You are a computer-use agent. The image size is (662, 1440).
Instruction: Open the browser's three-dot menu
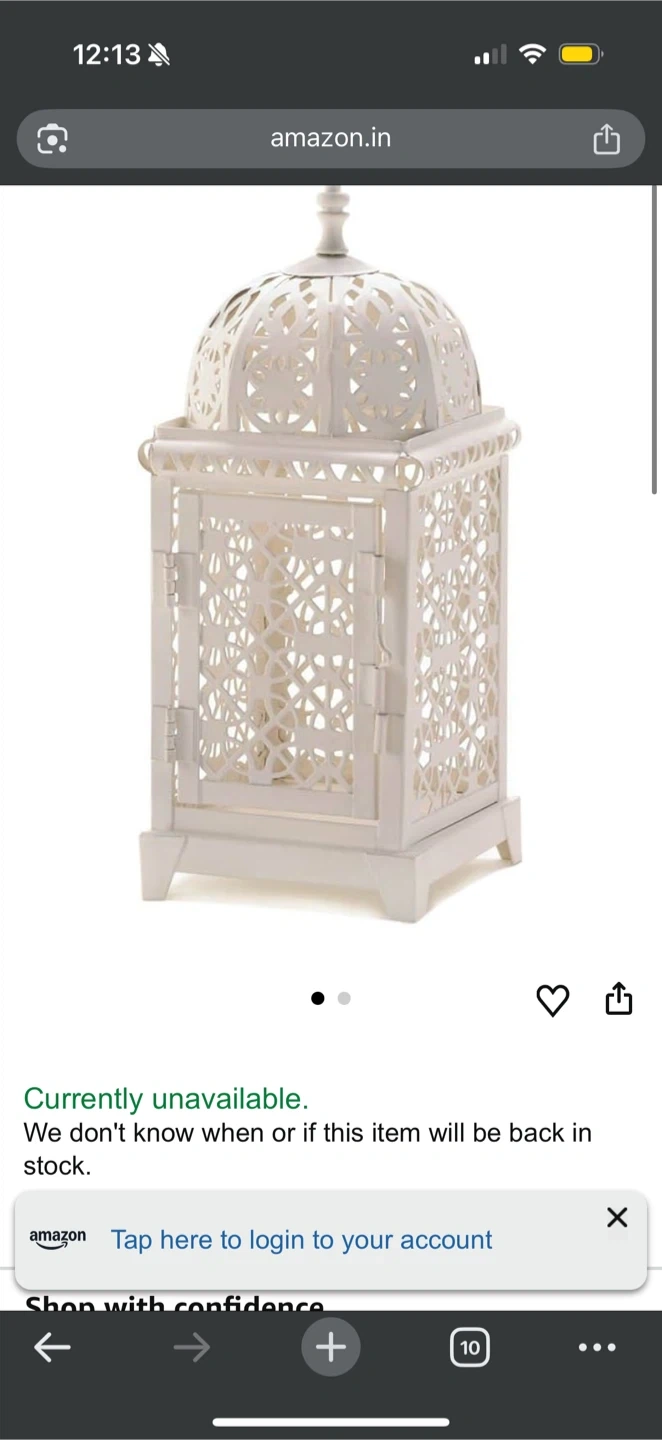click(x=597, y=1348)
